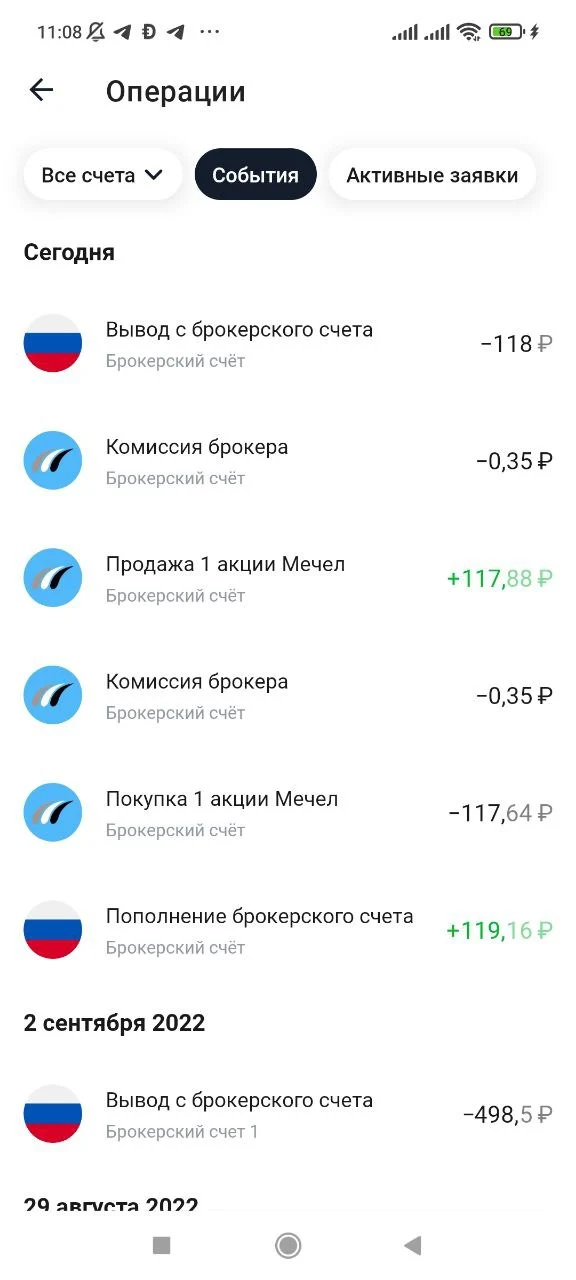Screen dimensions: 576x1280
Task: Open the −118 ₽ withdrawal from today
Action: click(288, 343)
